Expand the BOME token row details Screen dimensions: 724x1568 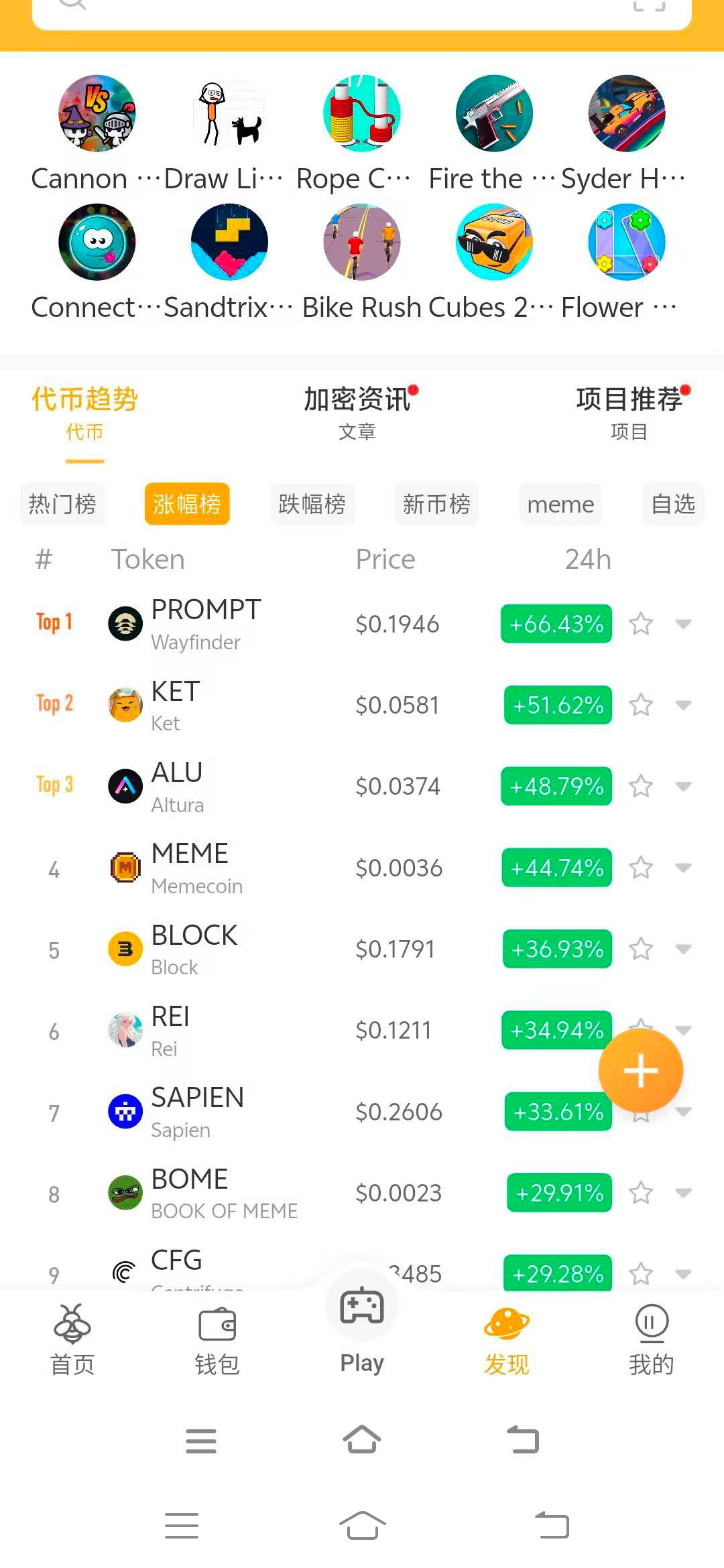(684, 1193)
